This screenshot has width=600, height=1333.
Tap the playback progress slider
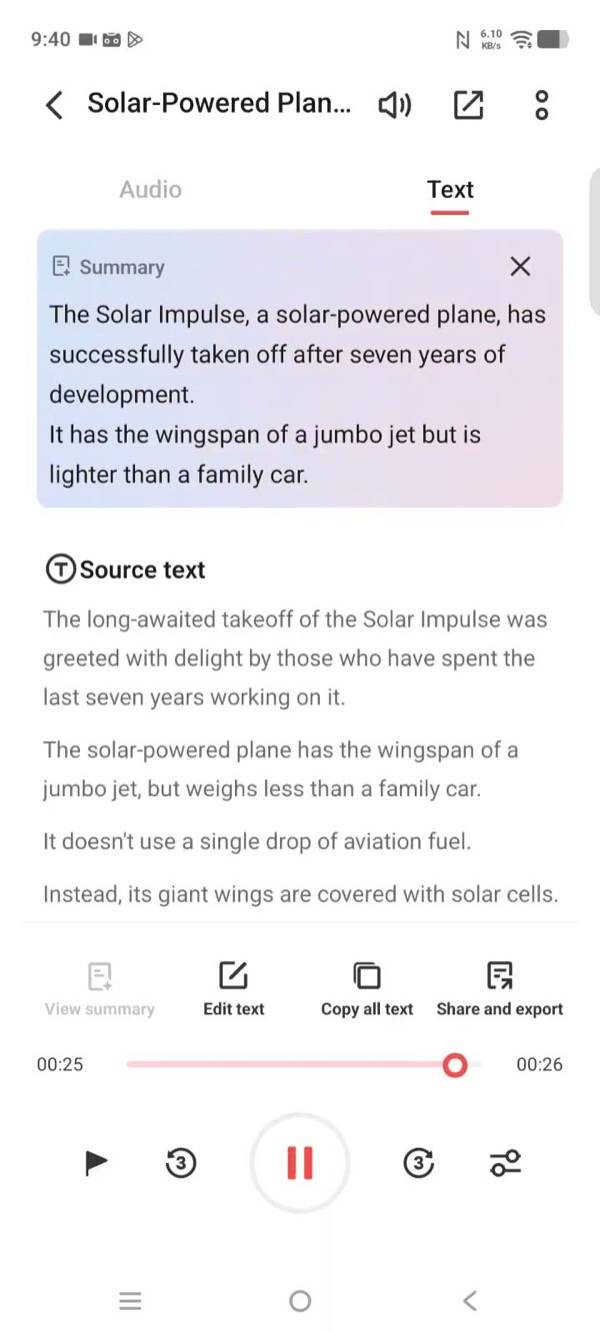[x=303, y=1065]
